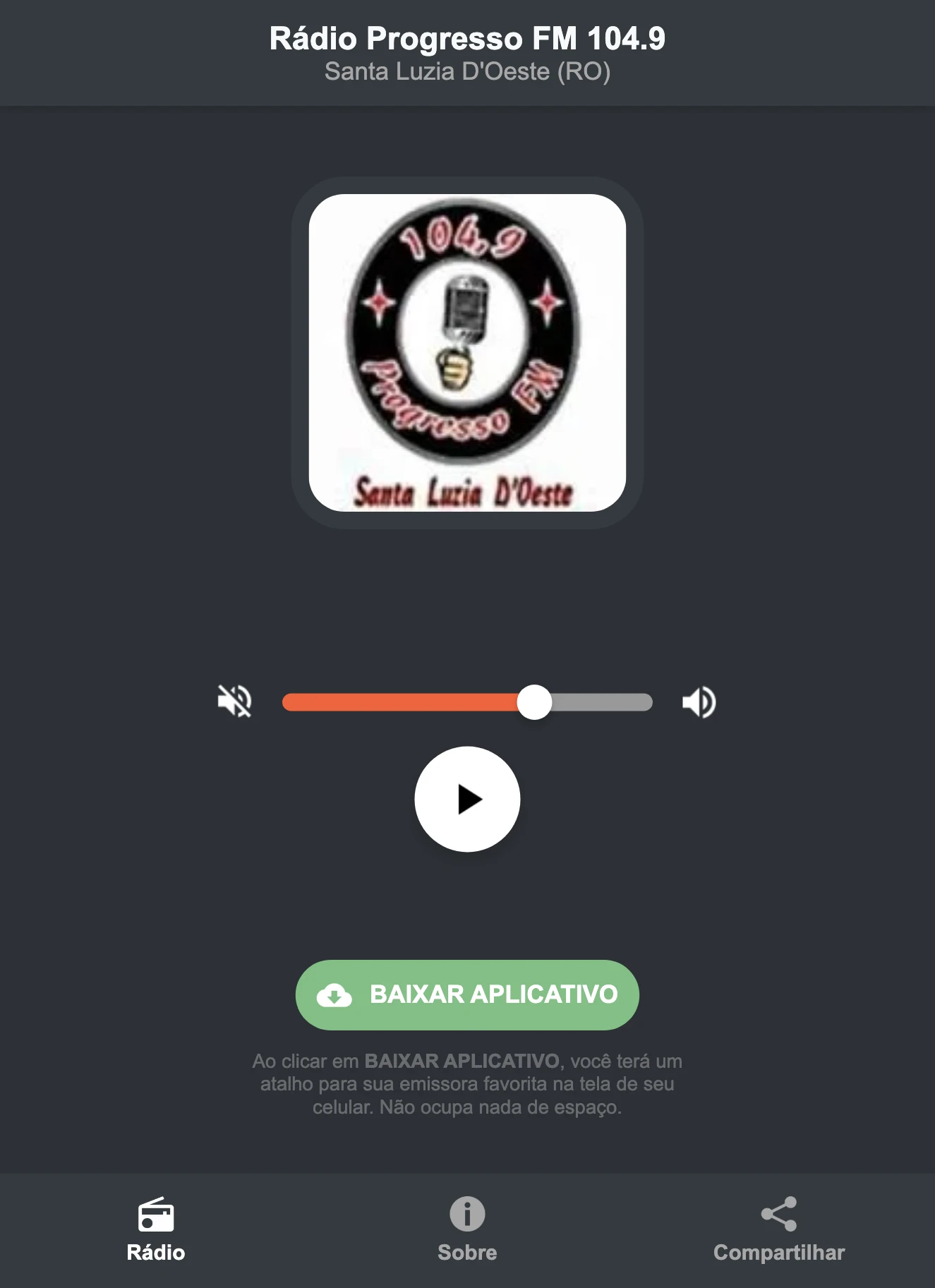Click the Santa Luzia D'Oeste subtitle text
Screen dimensions: 935x1288
point(467,71)
